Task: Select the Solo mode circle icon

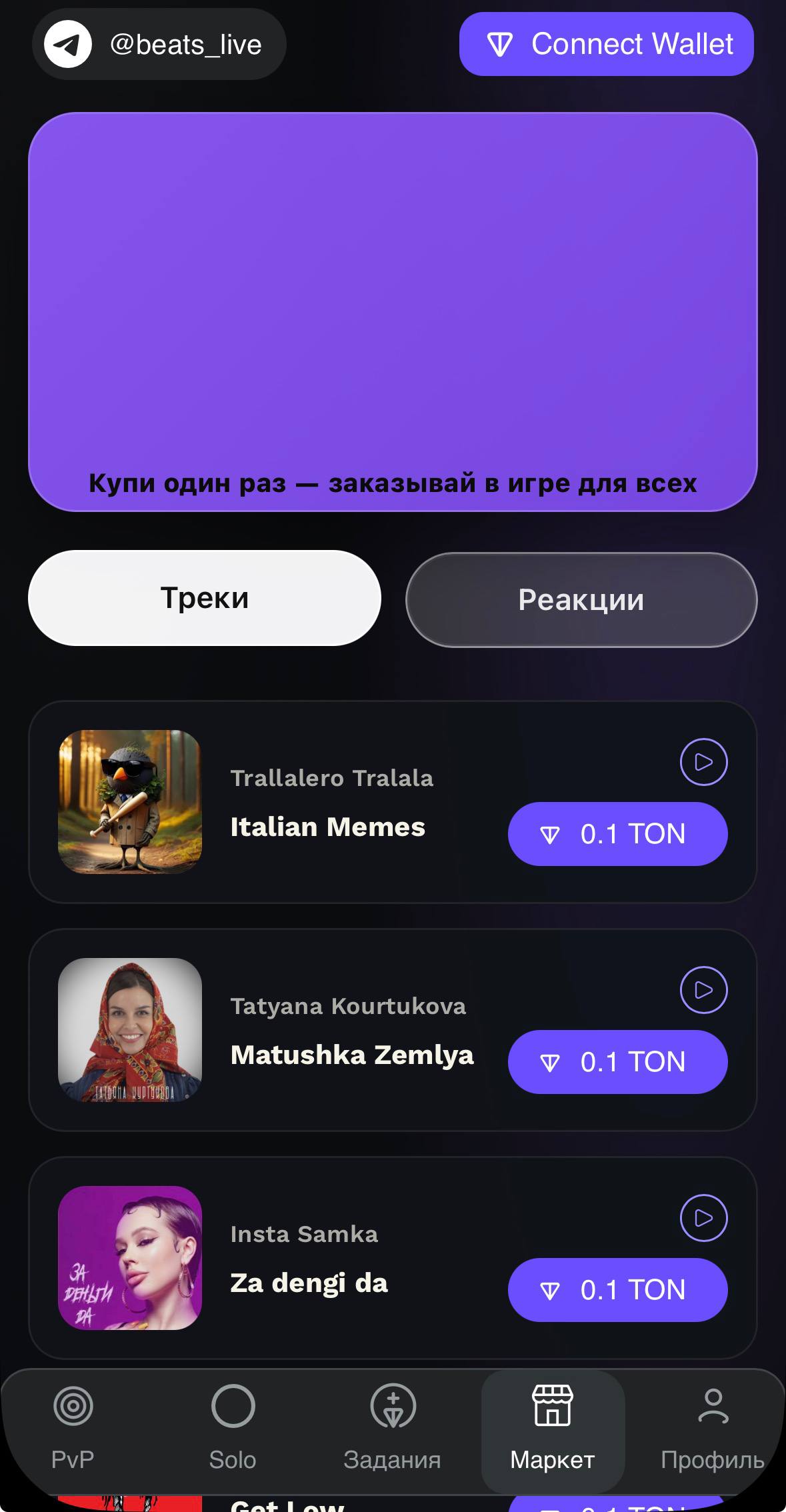Action: click(x=233, y=1407)
